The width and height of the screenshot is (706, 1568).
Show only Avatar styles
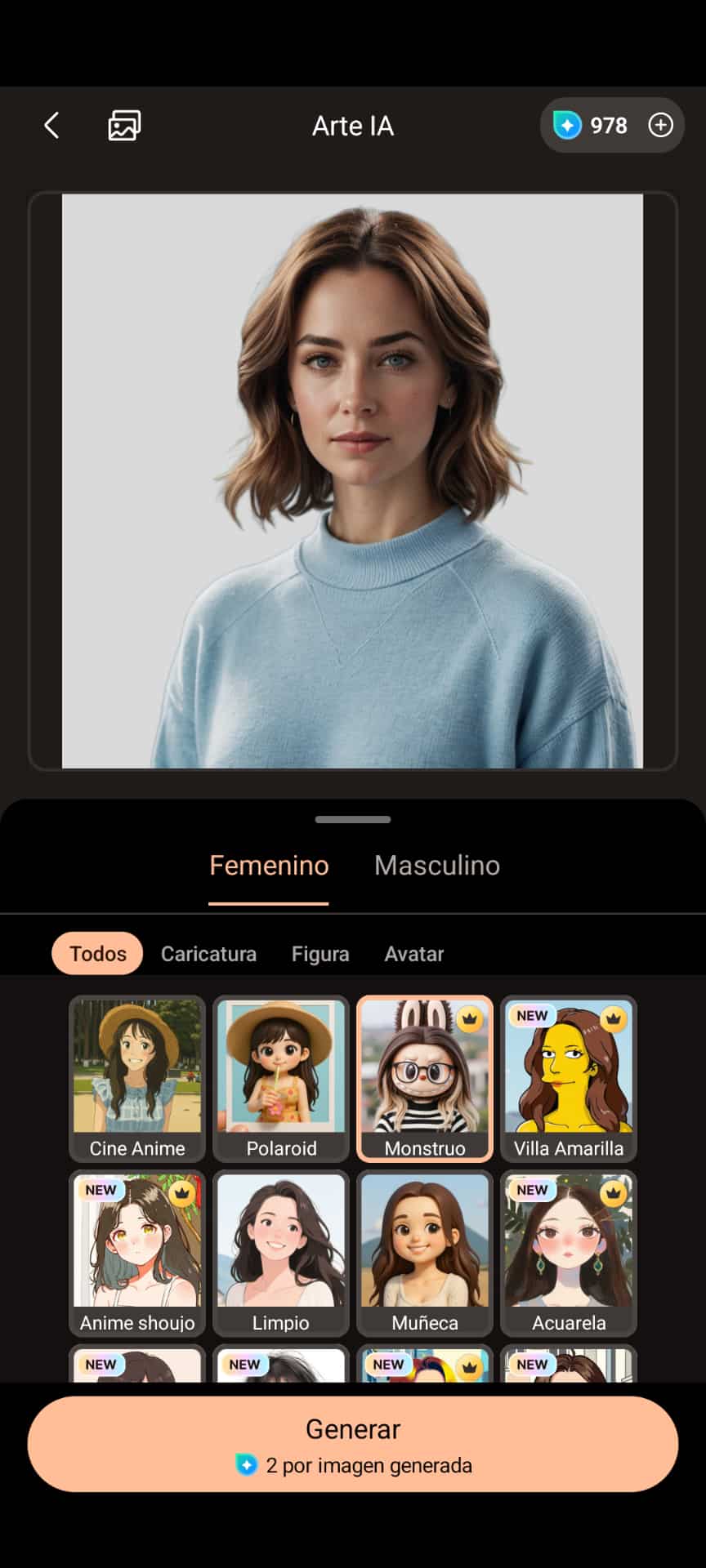coord(413,954)
